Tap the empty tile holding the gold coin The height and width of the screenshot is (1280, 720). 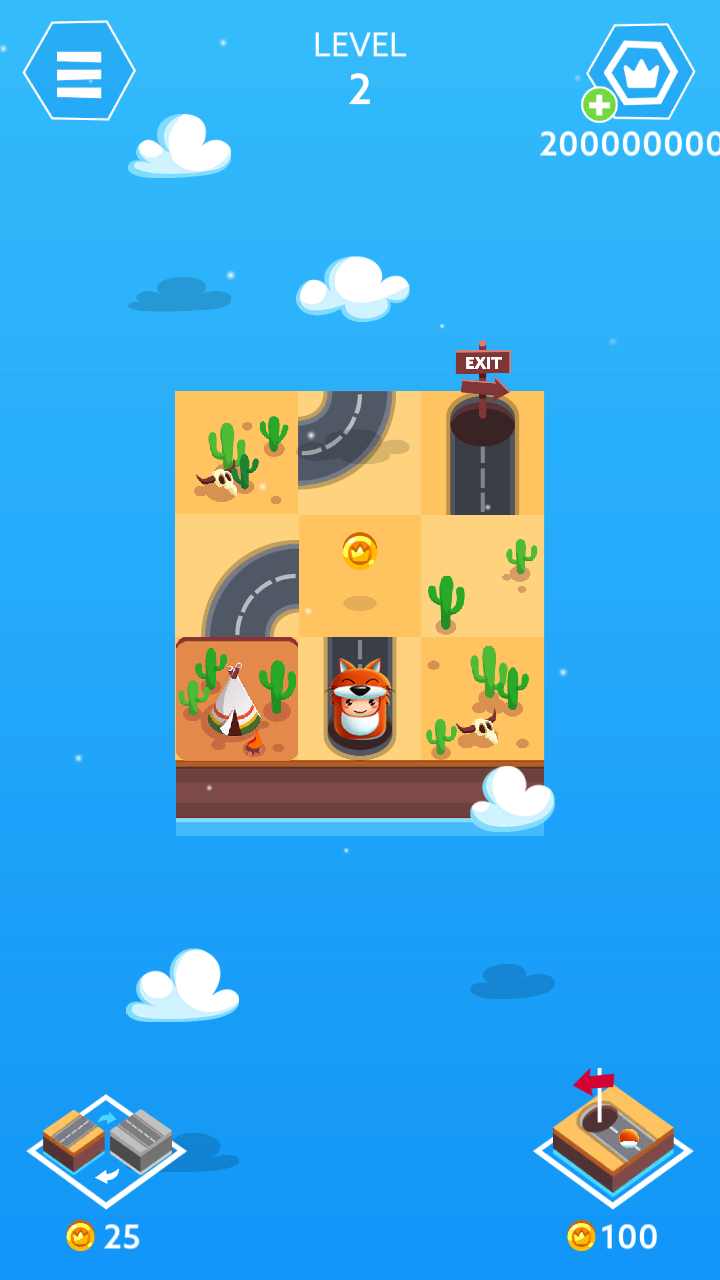[x=360, y=576]
